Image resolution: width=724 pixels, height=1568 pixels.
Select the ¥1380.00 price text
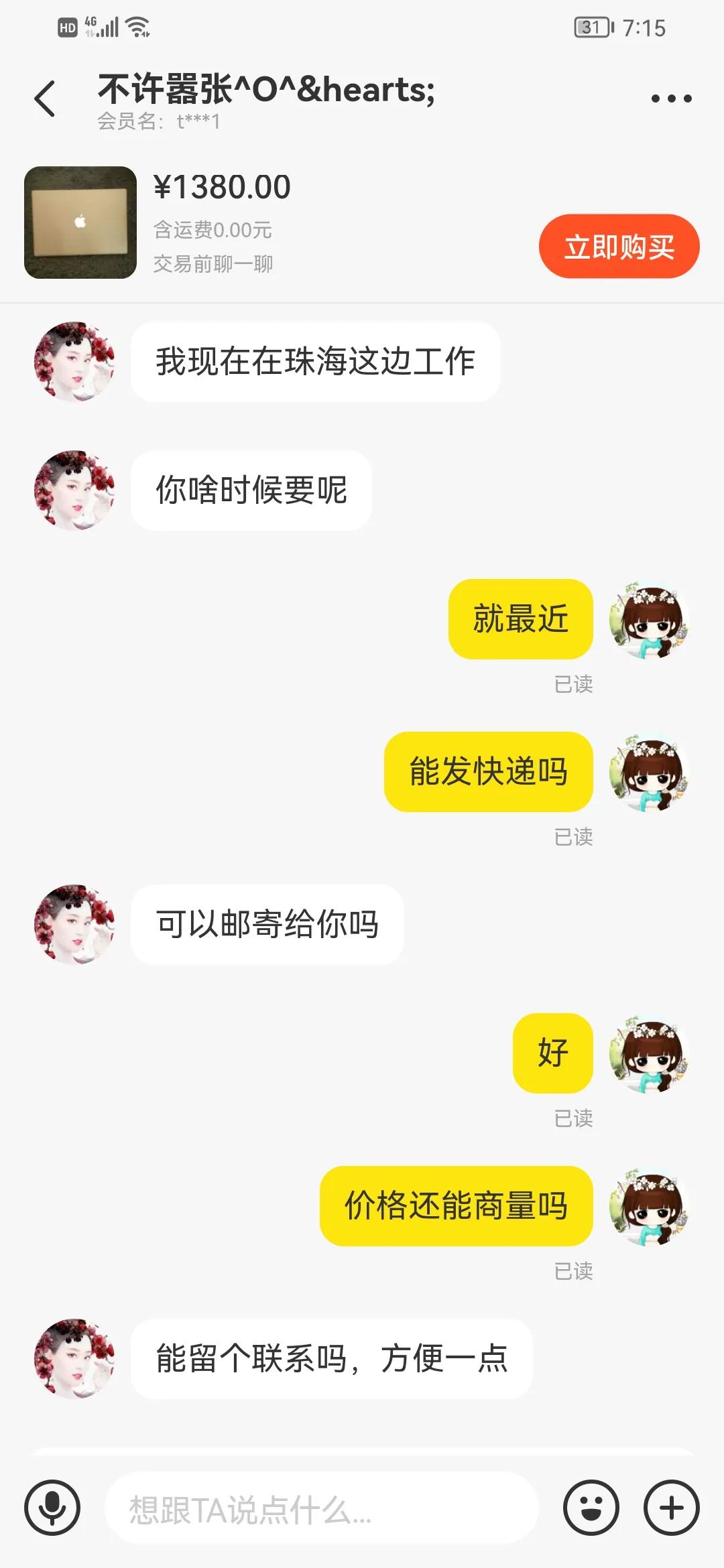coord(221,186)
